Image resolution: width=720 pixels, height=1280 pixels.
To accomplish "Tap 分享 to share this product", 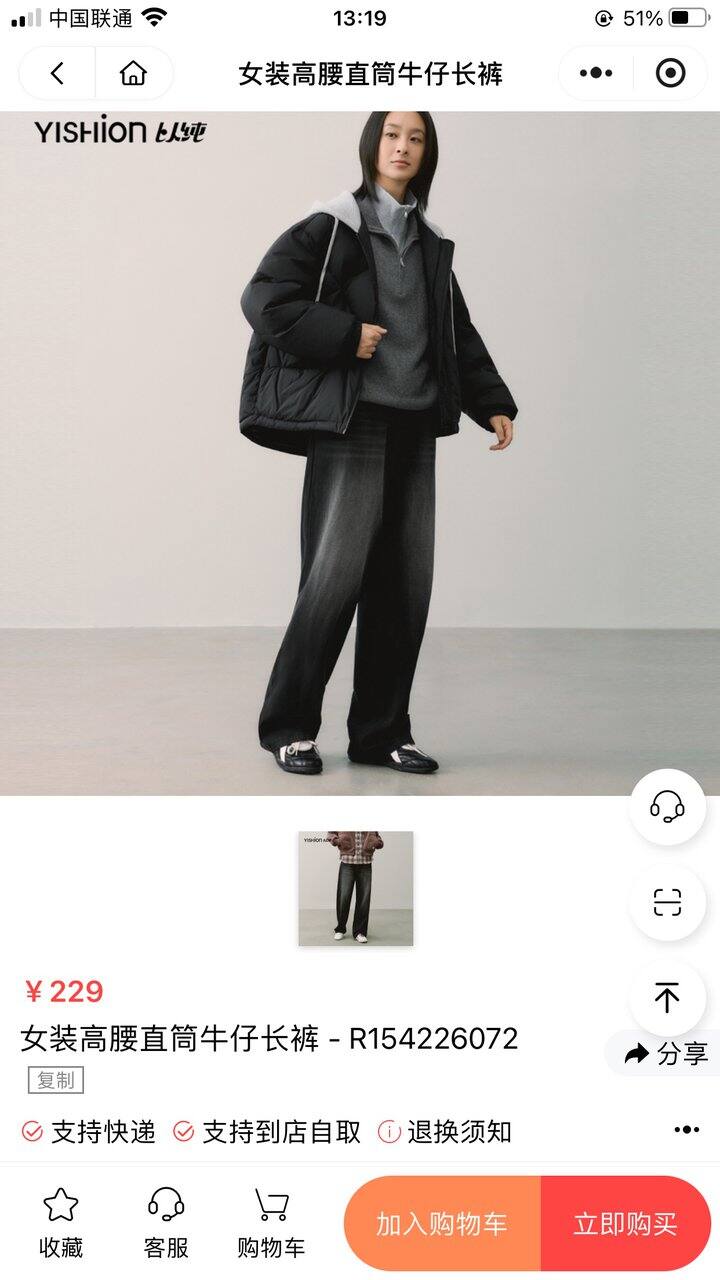I will 665,1053.
